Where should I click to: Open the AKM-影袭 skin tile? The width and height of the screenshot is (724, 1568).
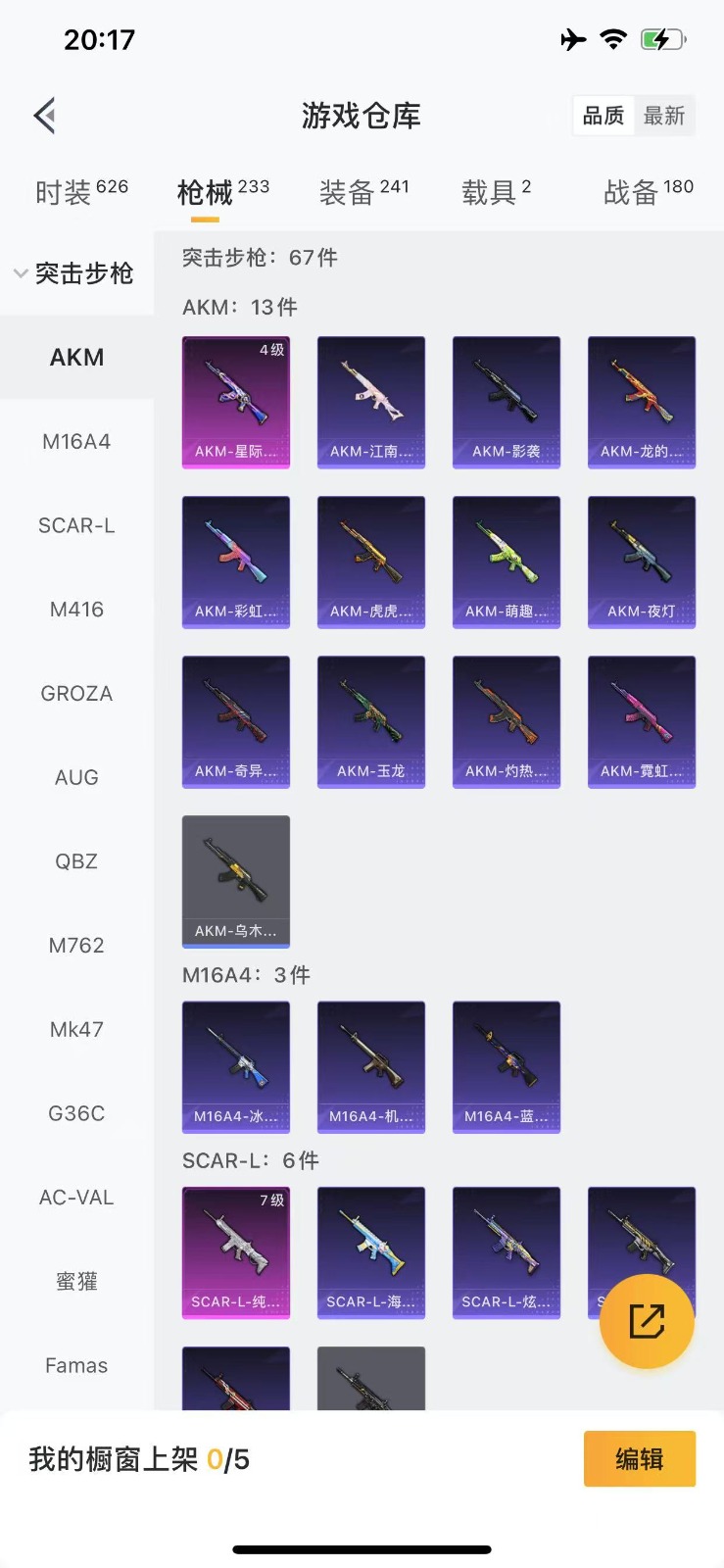[507, 402]
